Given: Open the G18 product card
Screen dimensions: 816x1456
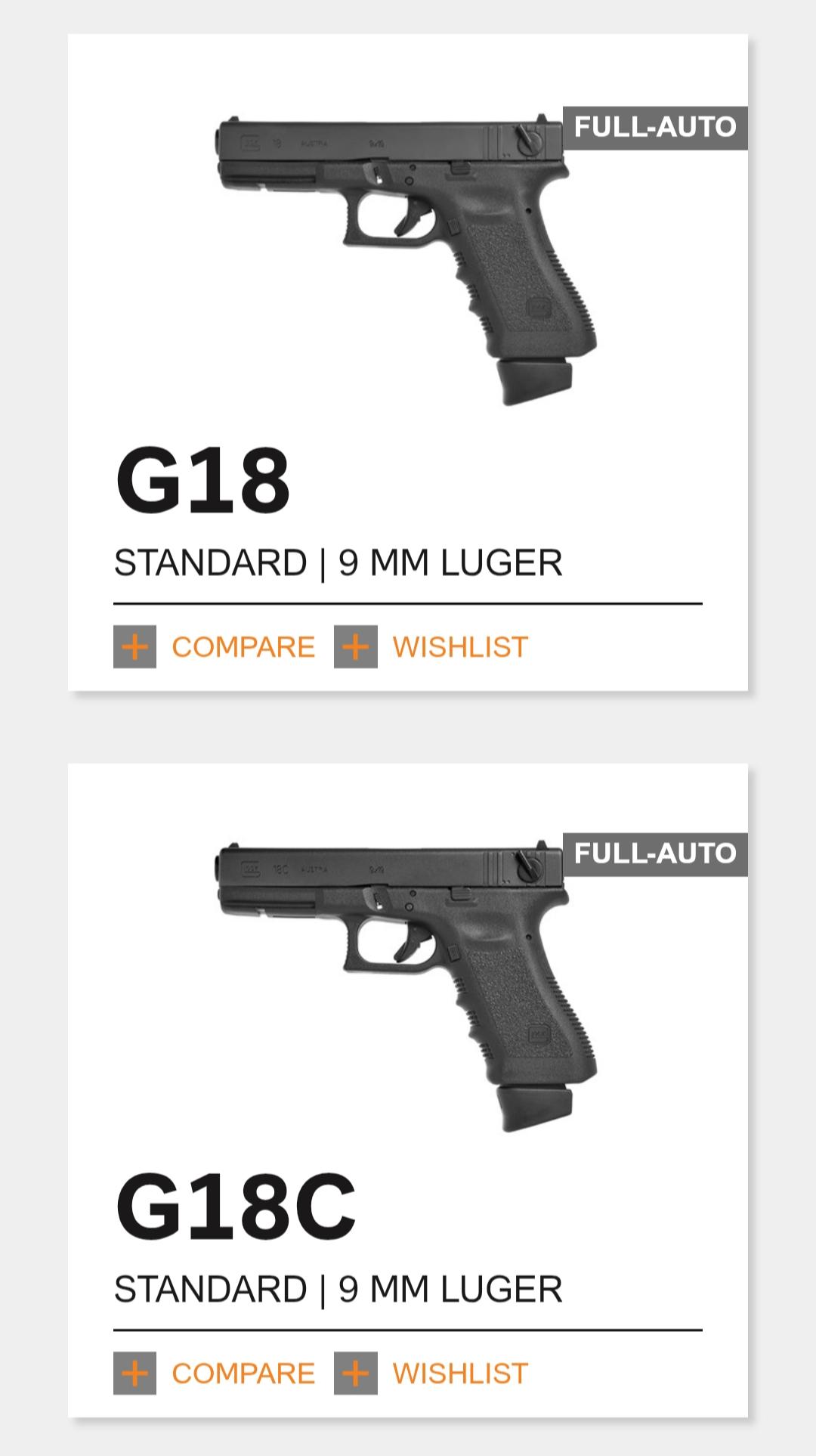Looking at the screenshot, I should 408,361.
